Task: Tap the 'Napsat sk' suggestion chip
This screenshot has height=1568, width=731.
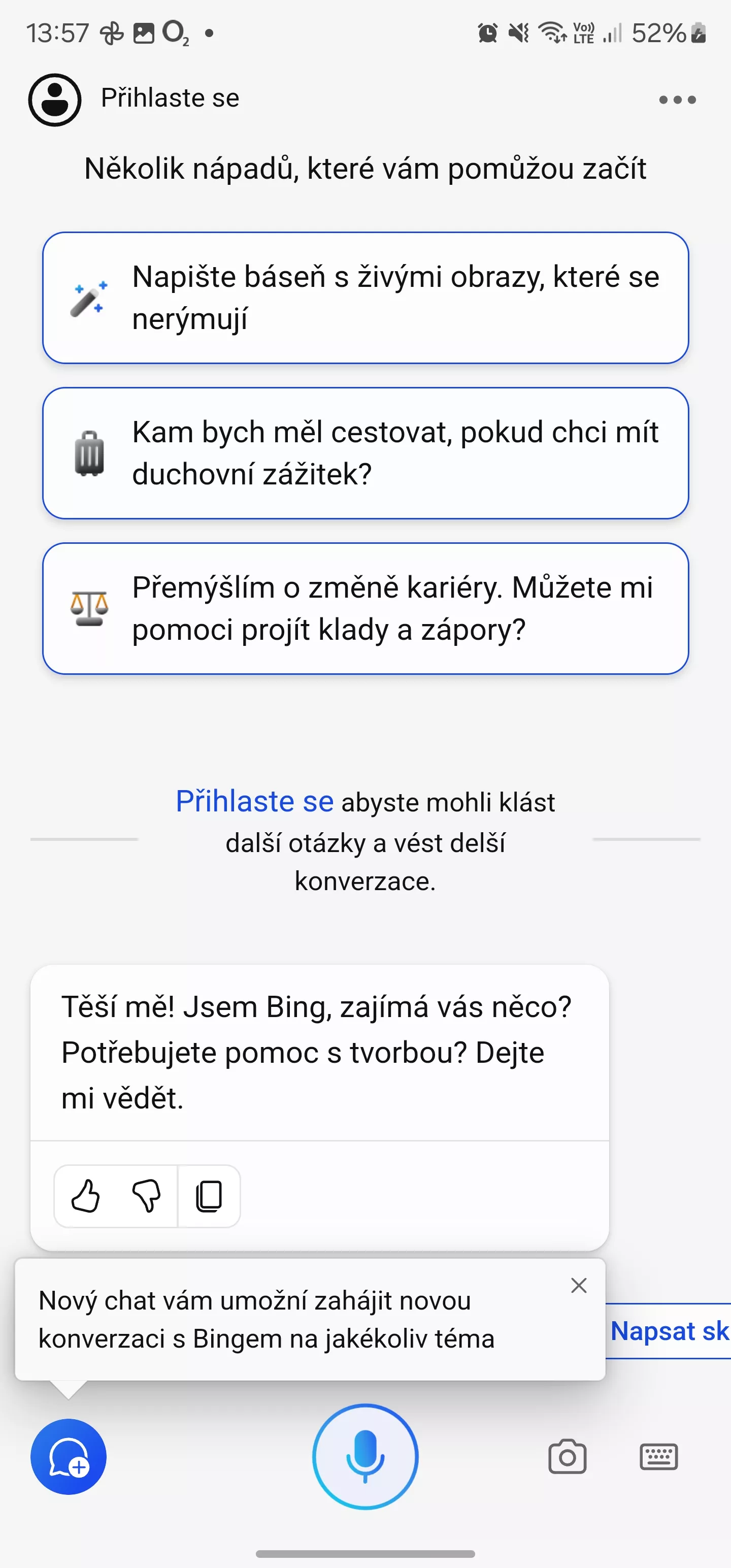Action: pyautogui.click(x=669, y=1331)
